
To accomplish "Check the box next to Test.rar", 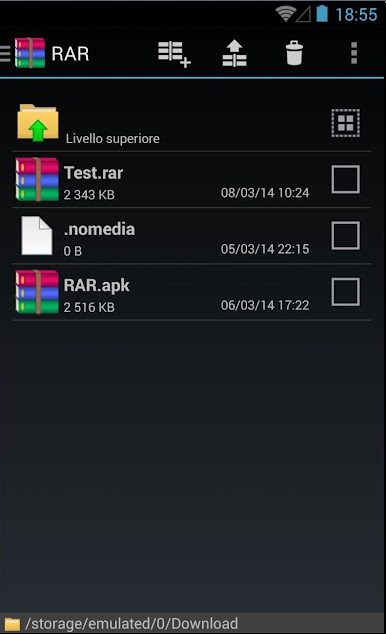I will 345,179.
